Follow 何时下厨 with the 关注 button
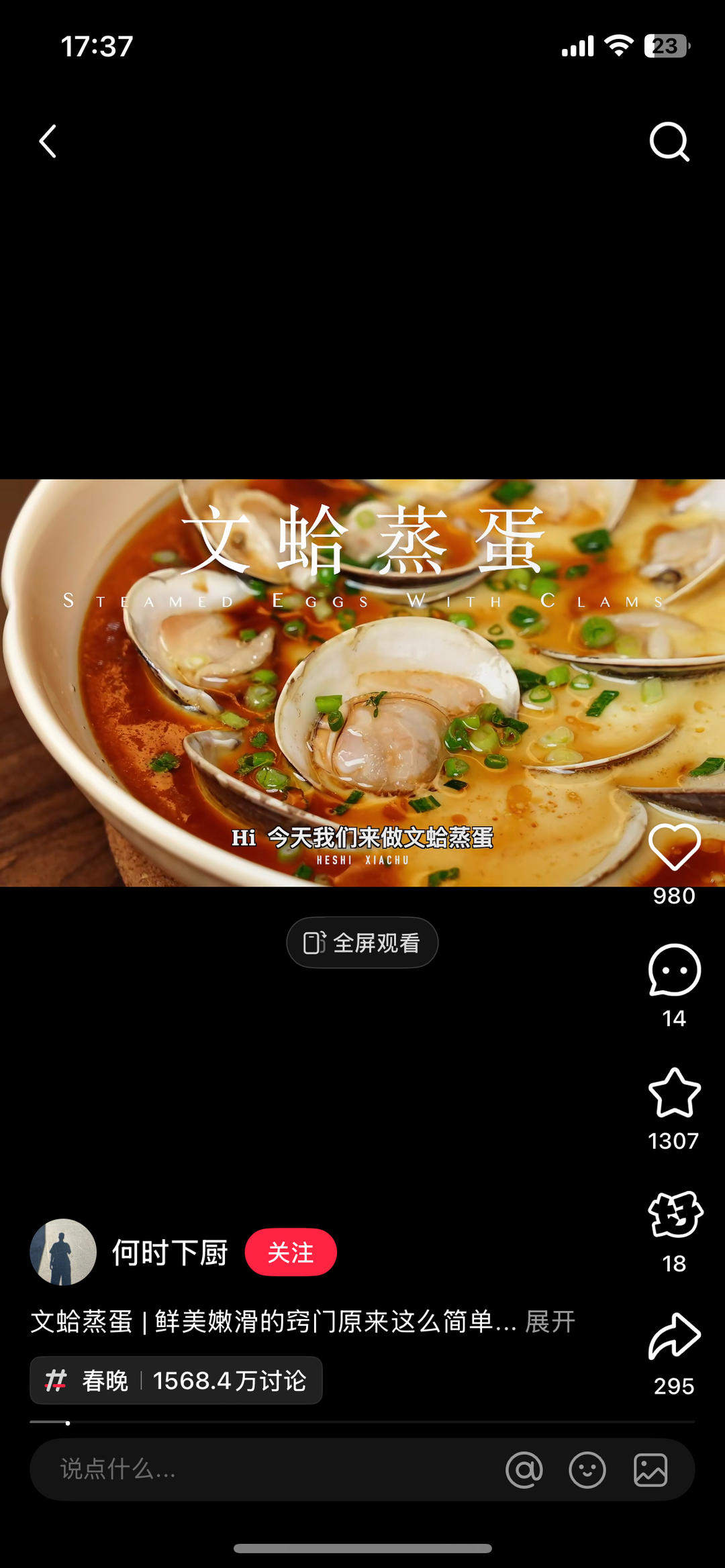Image resolution: width=725 pixels, height=1568 pixels. [x=291, y=1252]
